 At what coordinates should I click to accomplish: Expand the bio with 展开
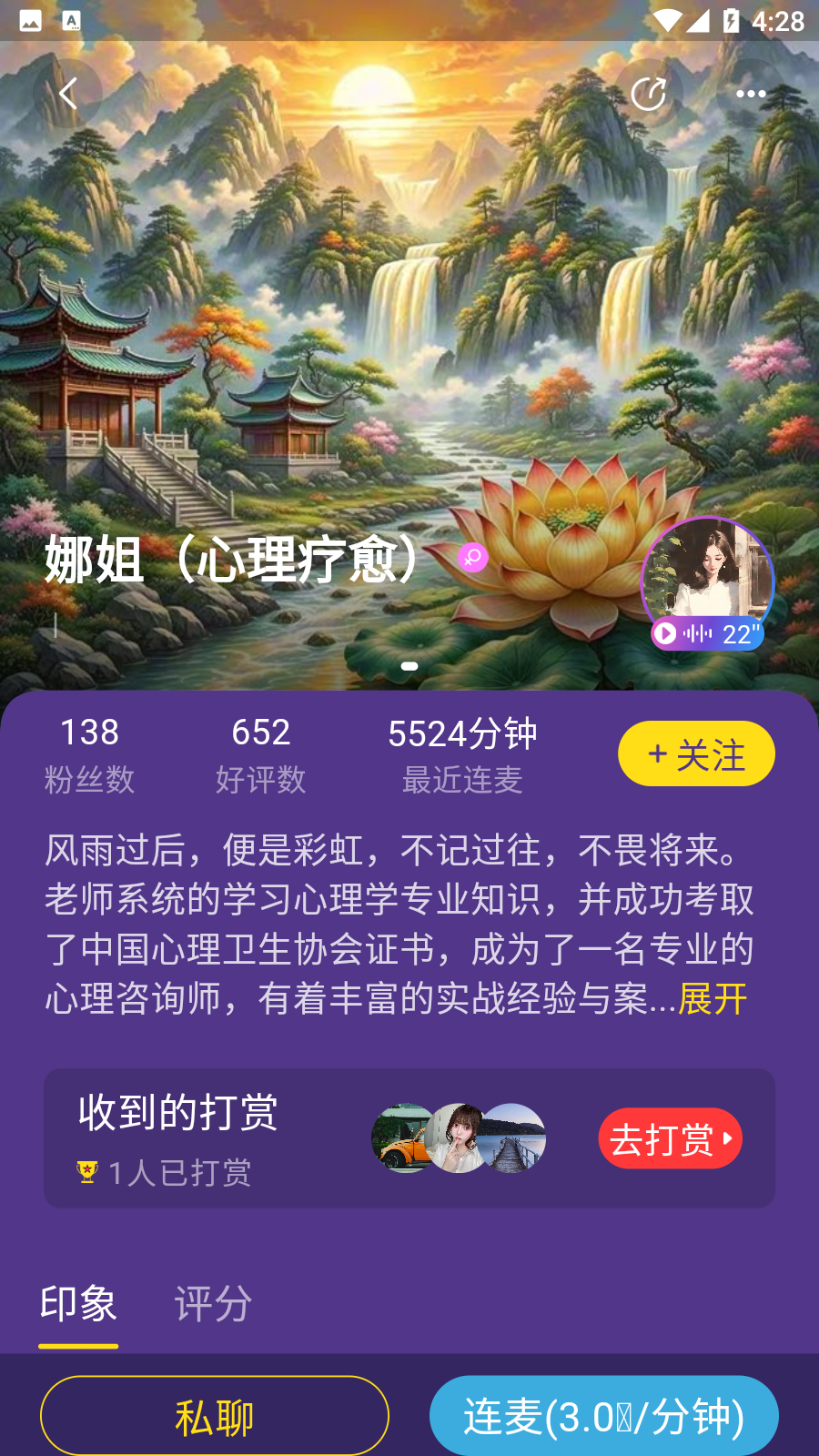tap(713, 999)
